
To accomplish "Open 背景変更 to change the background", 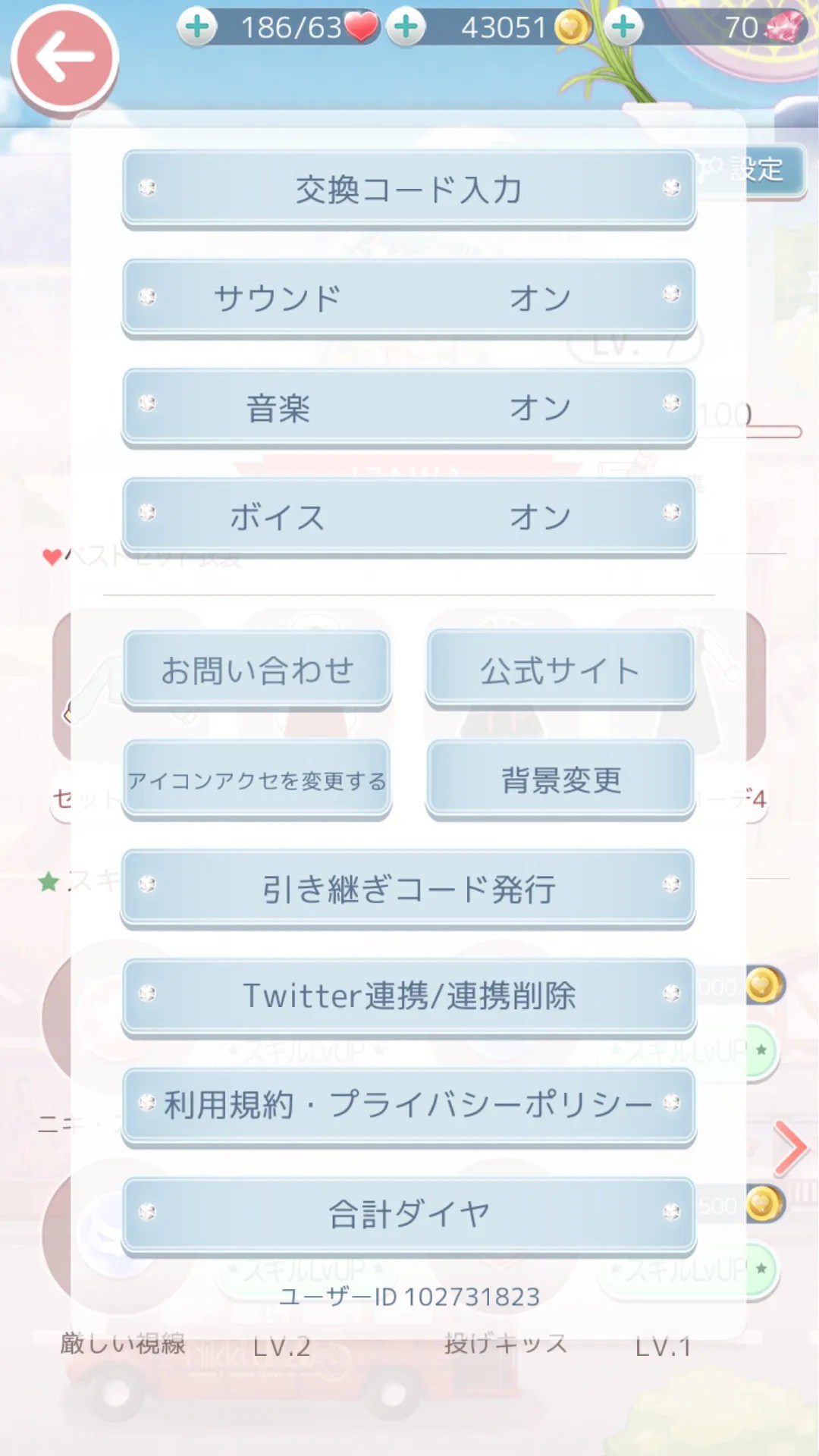I will click(x=560, y=780).
